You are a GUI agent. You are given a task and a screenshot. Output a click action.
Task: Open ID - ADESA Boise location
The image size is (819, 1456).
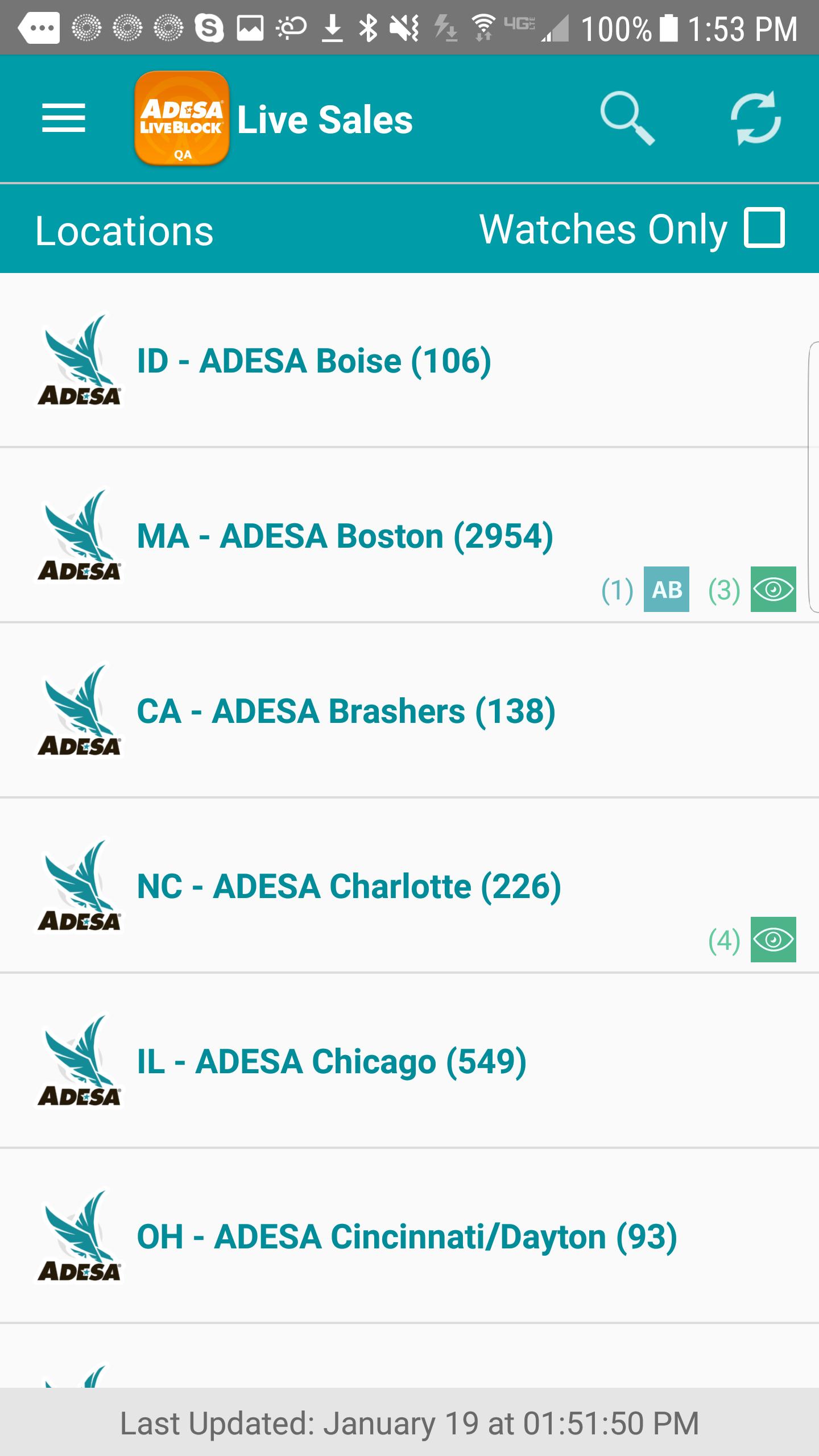click(314, 361)
